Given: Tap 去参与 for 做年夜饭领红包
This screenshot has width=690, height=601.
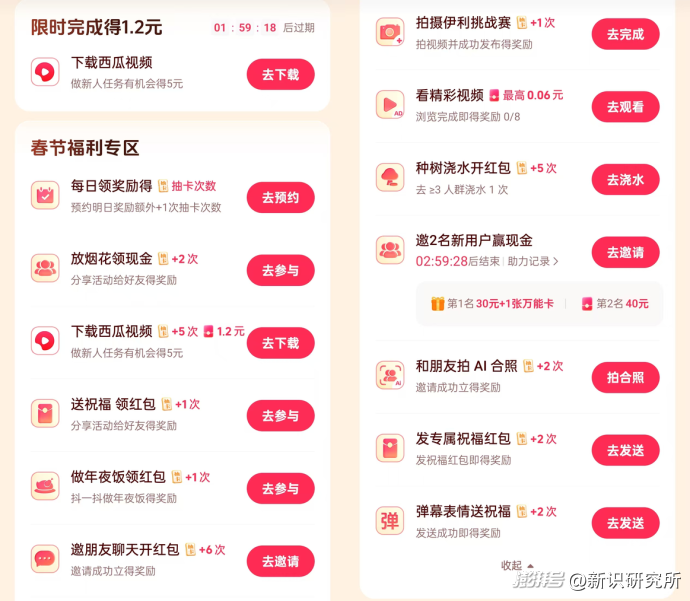Looking at the screenshot, I should [x=280, y=489].
